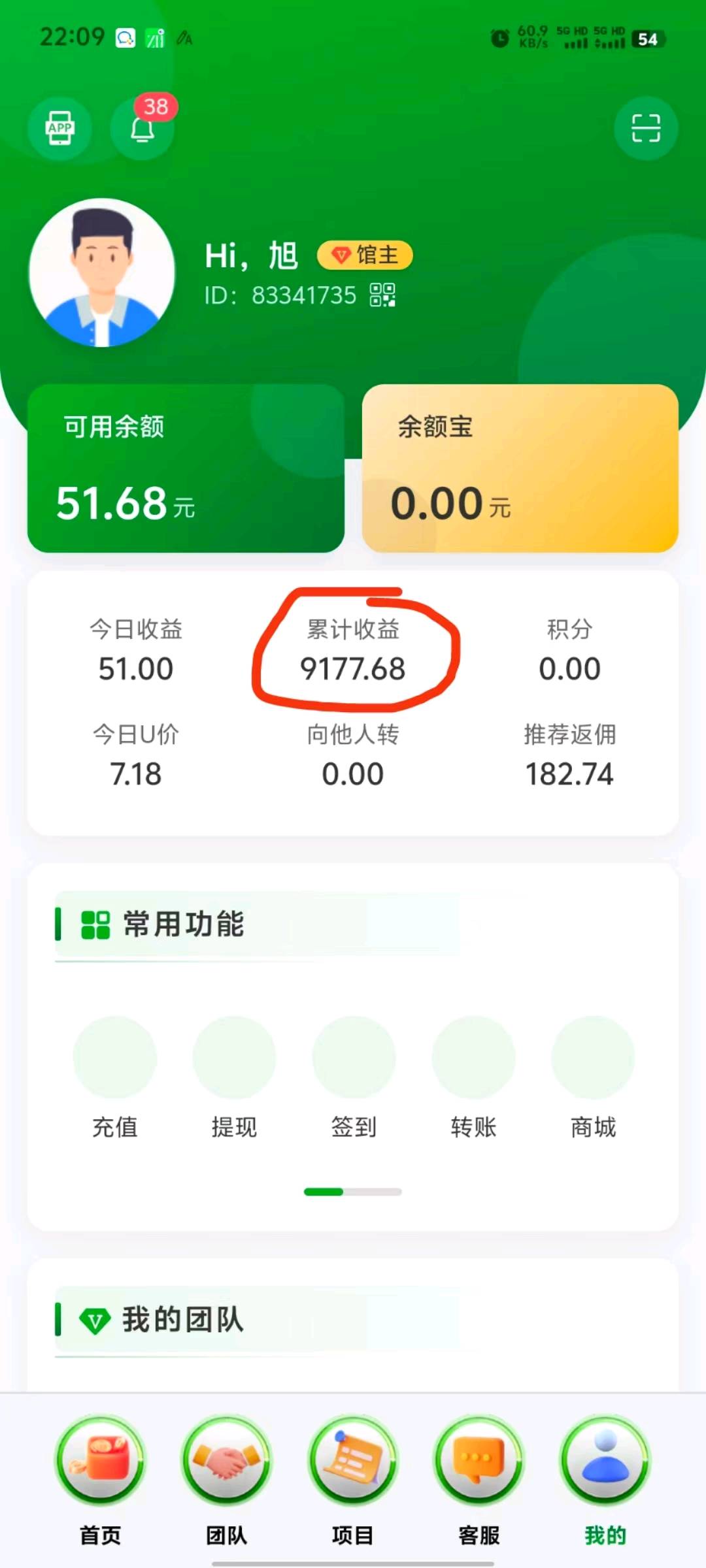Open the 可用余额 balance card
Image resolution: width=706 pixels, height=1568 pixels.
point(186,468)
